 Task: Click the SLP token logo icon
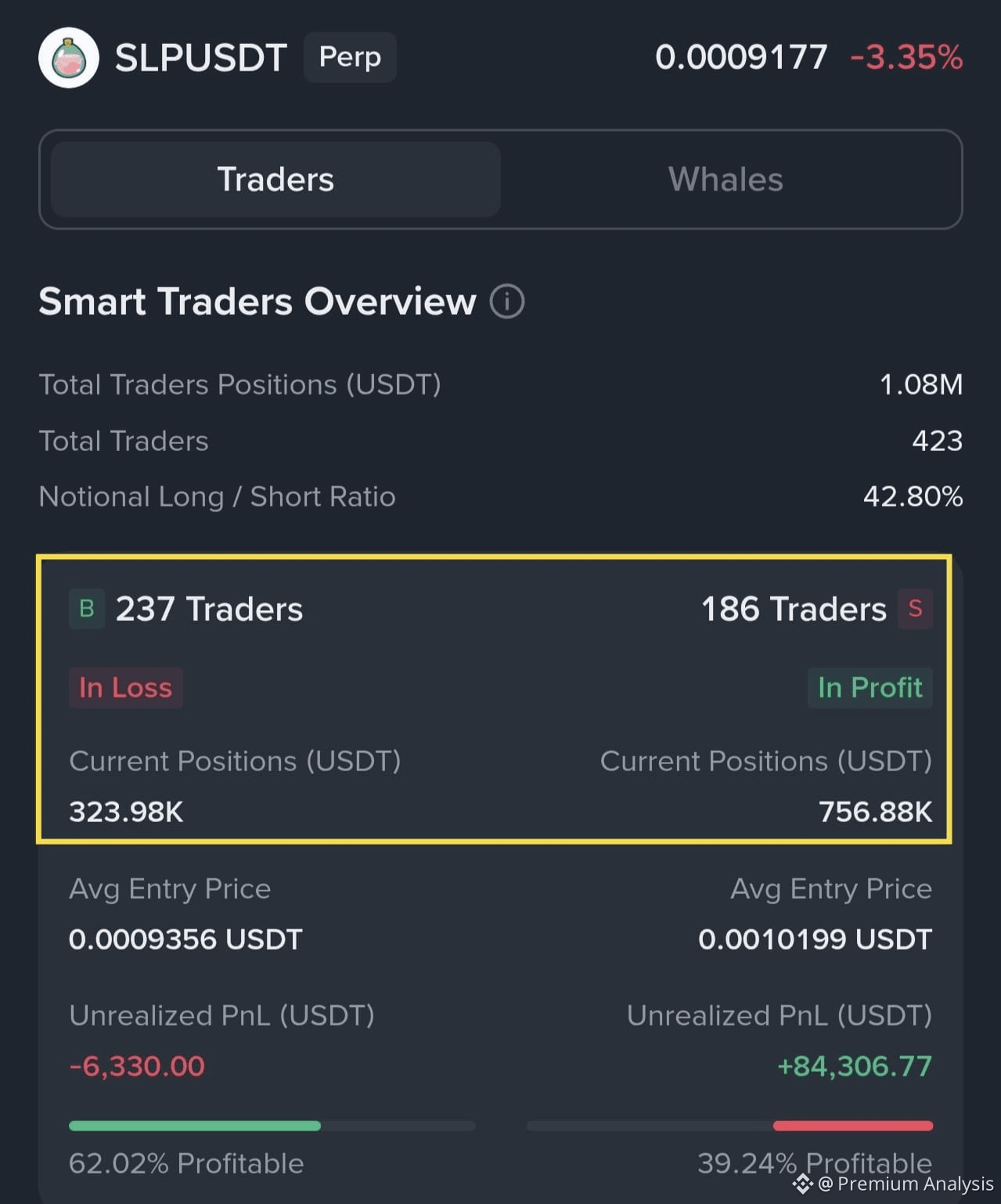click(69, 56)
